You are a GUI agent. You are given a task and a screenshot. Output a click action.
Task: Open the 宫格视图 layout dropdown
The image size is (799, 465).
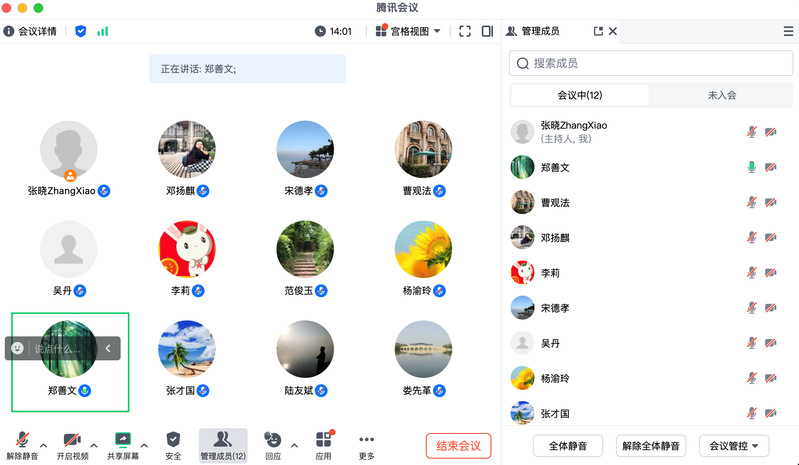pyautogui.click(x=409, y=31)
